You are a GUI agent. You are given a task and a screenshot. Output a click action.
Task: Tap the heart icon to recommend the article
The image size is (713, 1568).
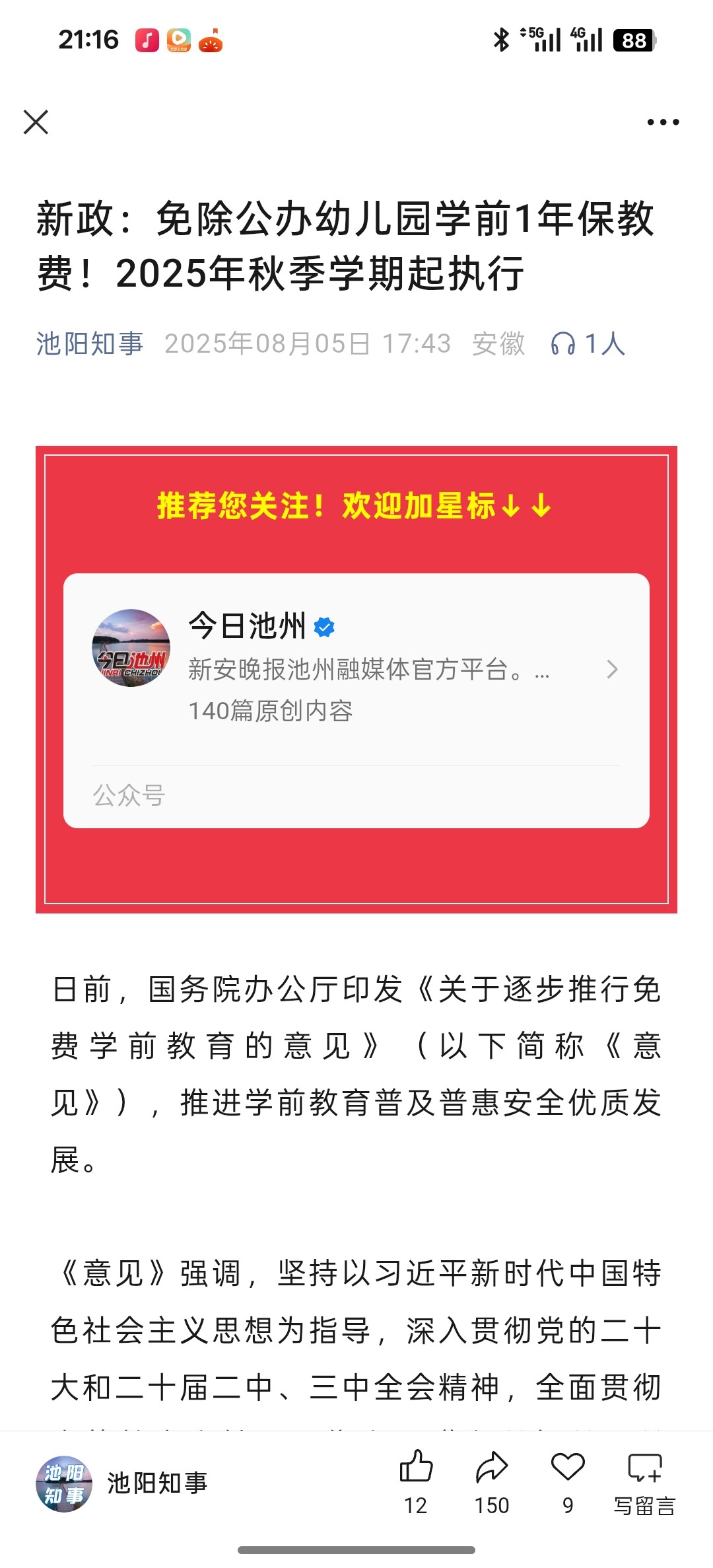point(568,1468)
